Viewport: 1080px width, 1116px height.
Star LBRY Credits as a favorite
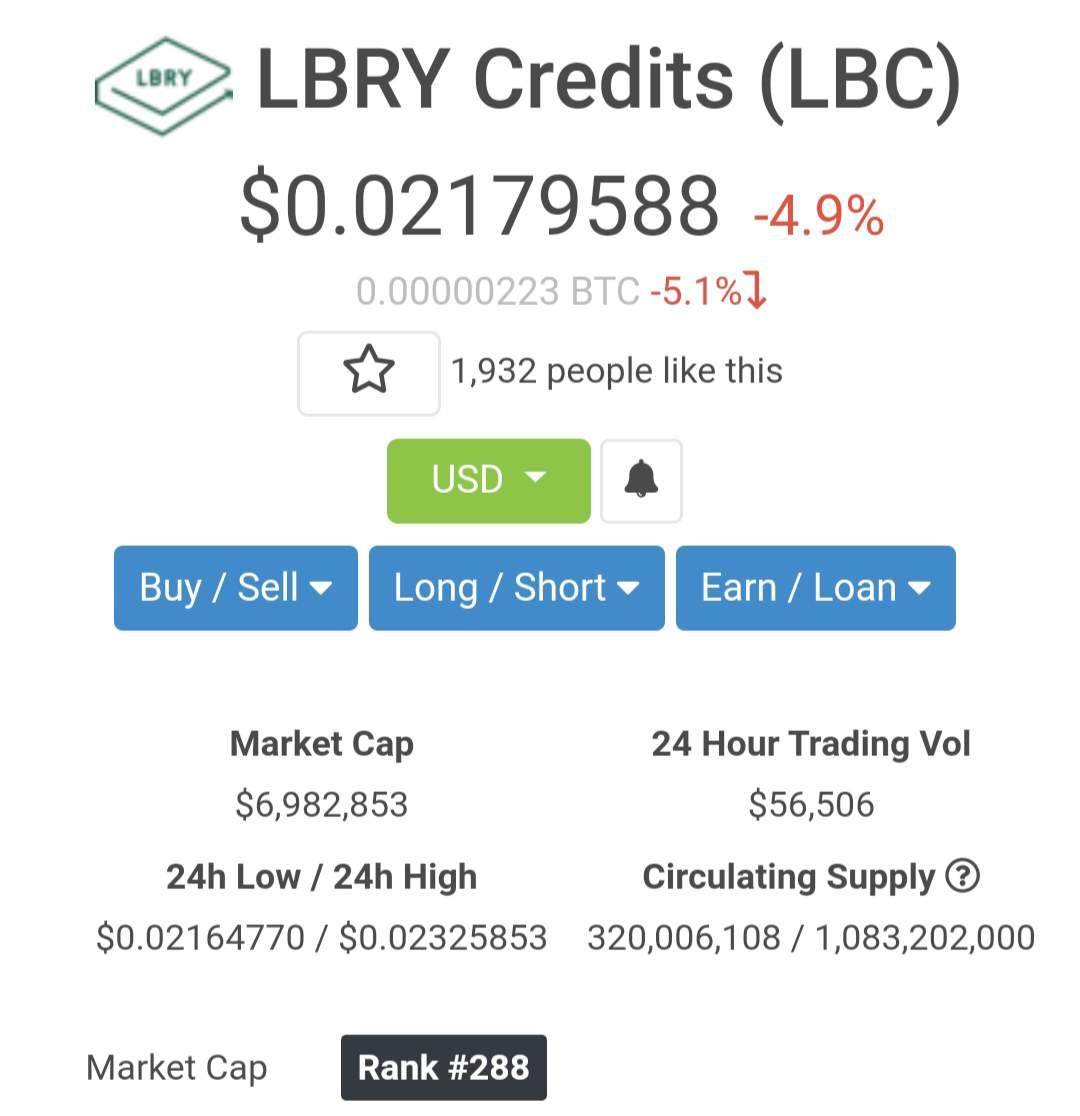tap(368, 373)
